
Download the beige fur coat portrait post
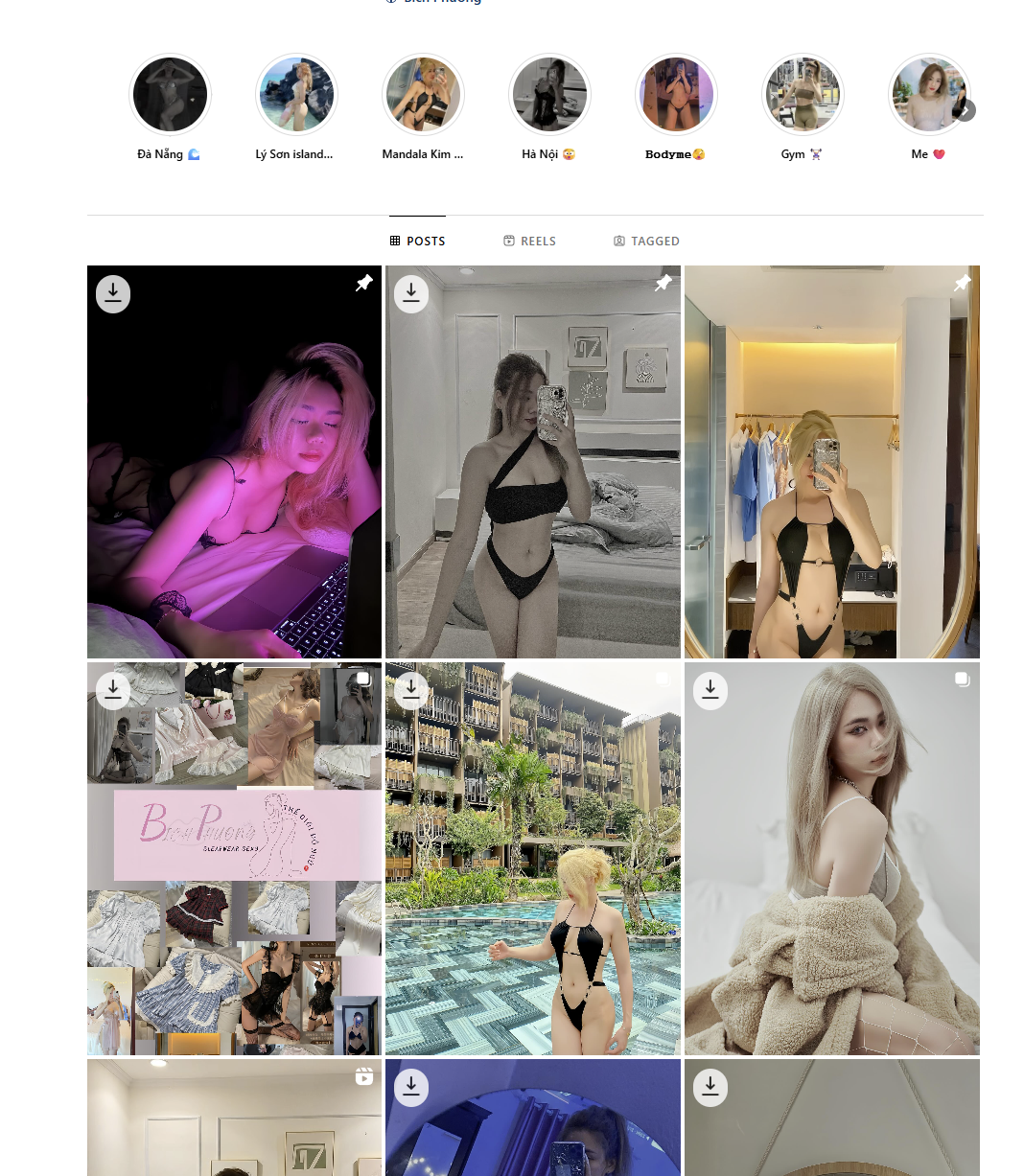coord(710,690)
